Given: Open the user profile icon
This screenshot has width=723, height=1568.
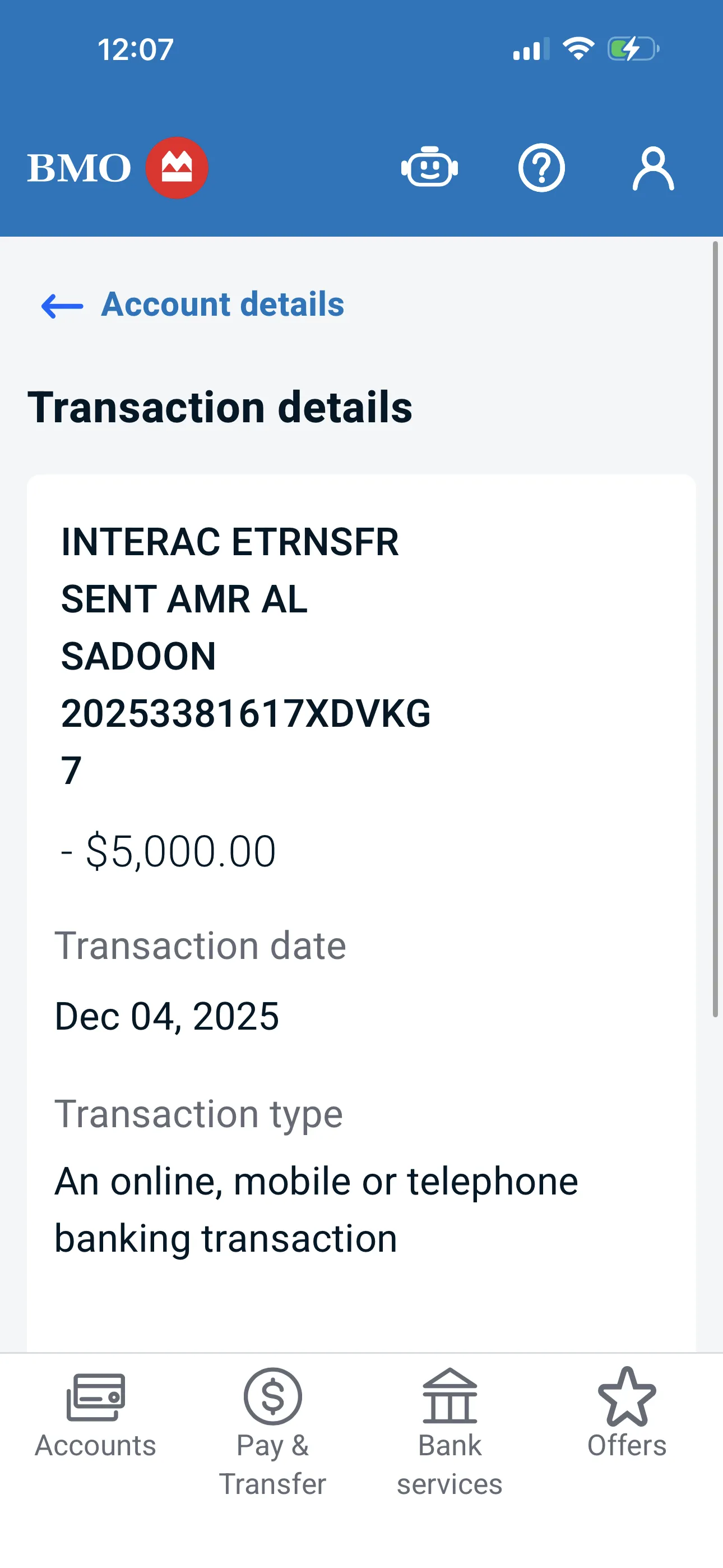Looking at the screenshot, I should point(653,168).
